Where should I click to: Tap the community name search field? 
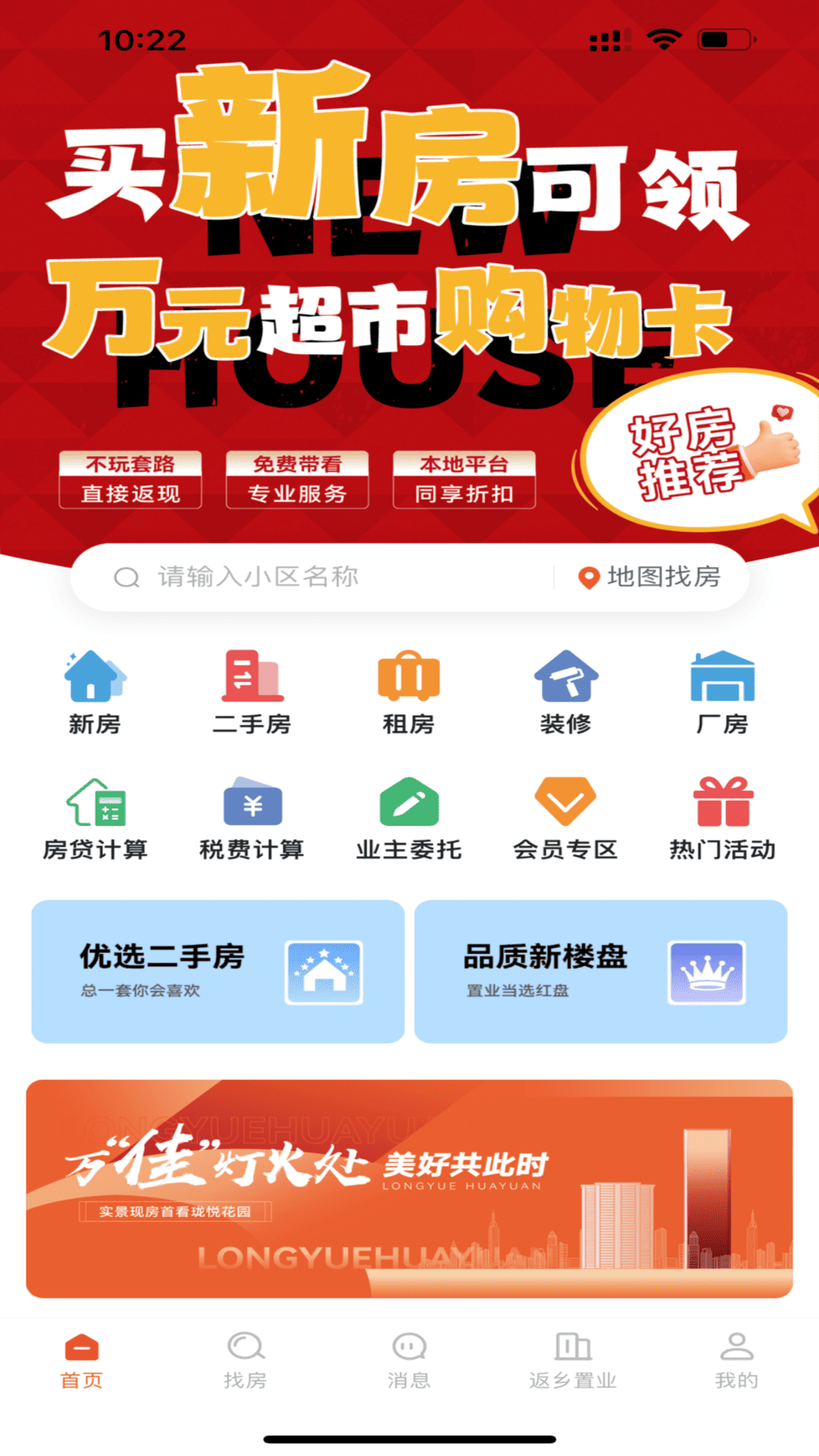point(318,577)
